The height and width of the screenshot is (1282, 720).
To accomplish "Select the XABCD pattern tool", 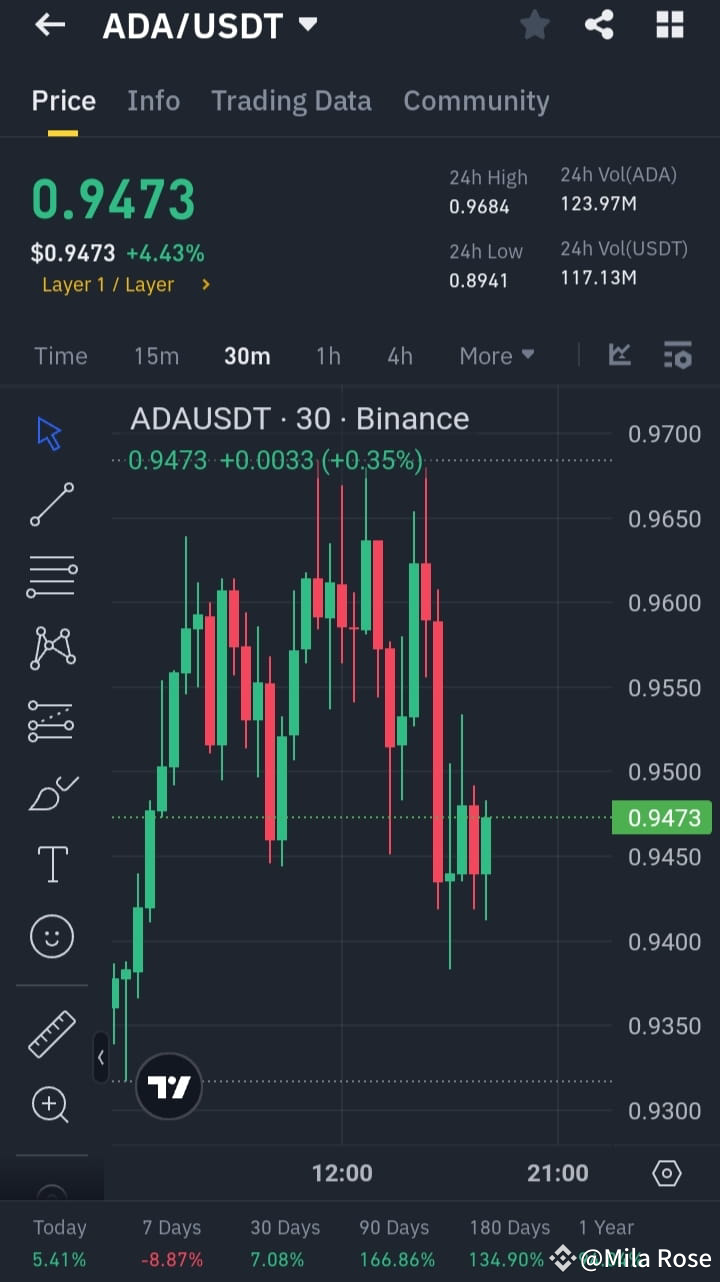I will coord(50,647).
